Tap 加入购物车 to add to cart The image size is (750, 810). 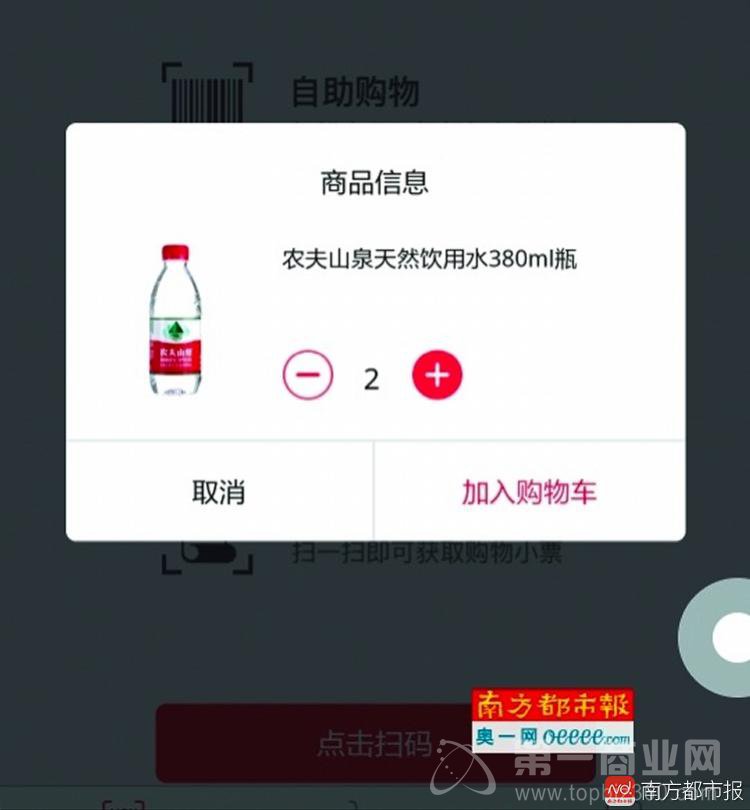[529, 492]
